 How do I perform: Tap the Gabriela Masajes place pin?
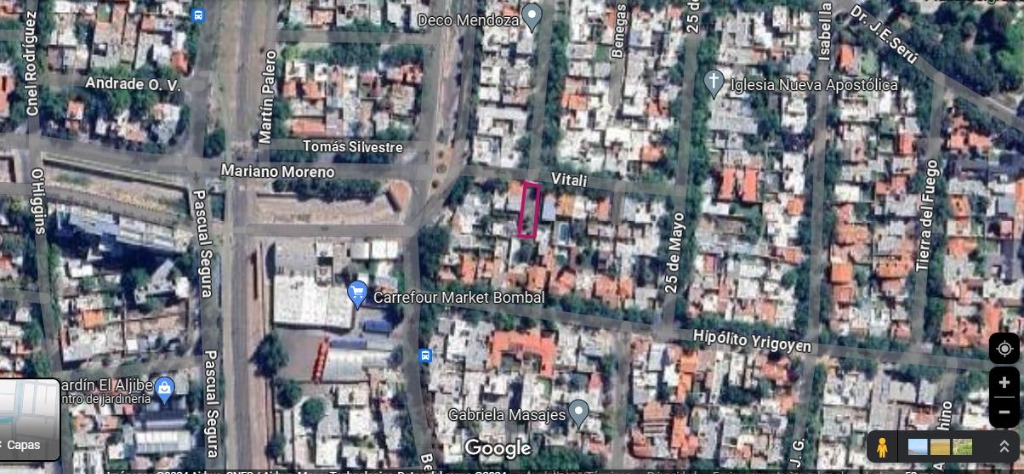579,413
